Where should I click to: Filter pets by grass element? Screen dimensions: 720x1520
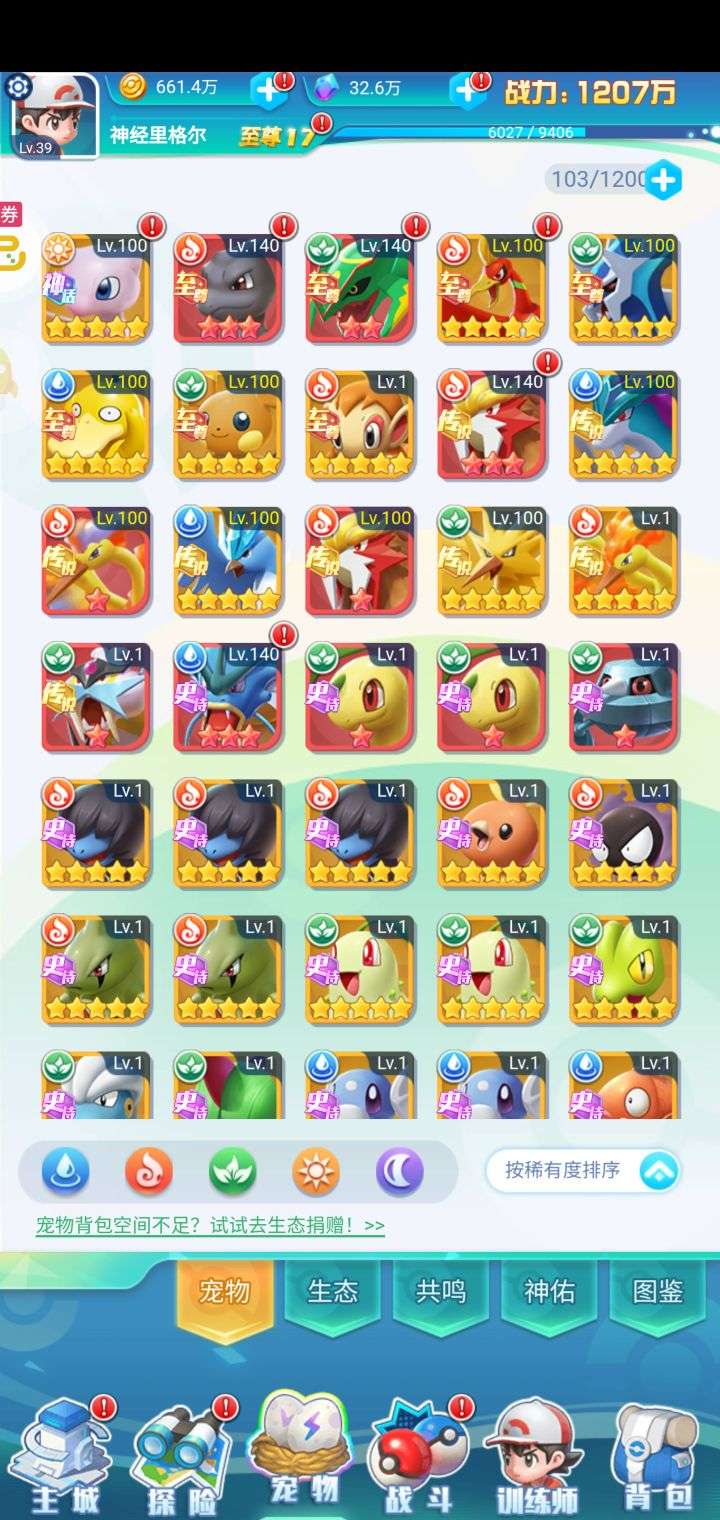pos(233,1171)
